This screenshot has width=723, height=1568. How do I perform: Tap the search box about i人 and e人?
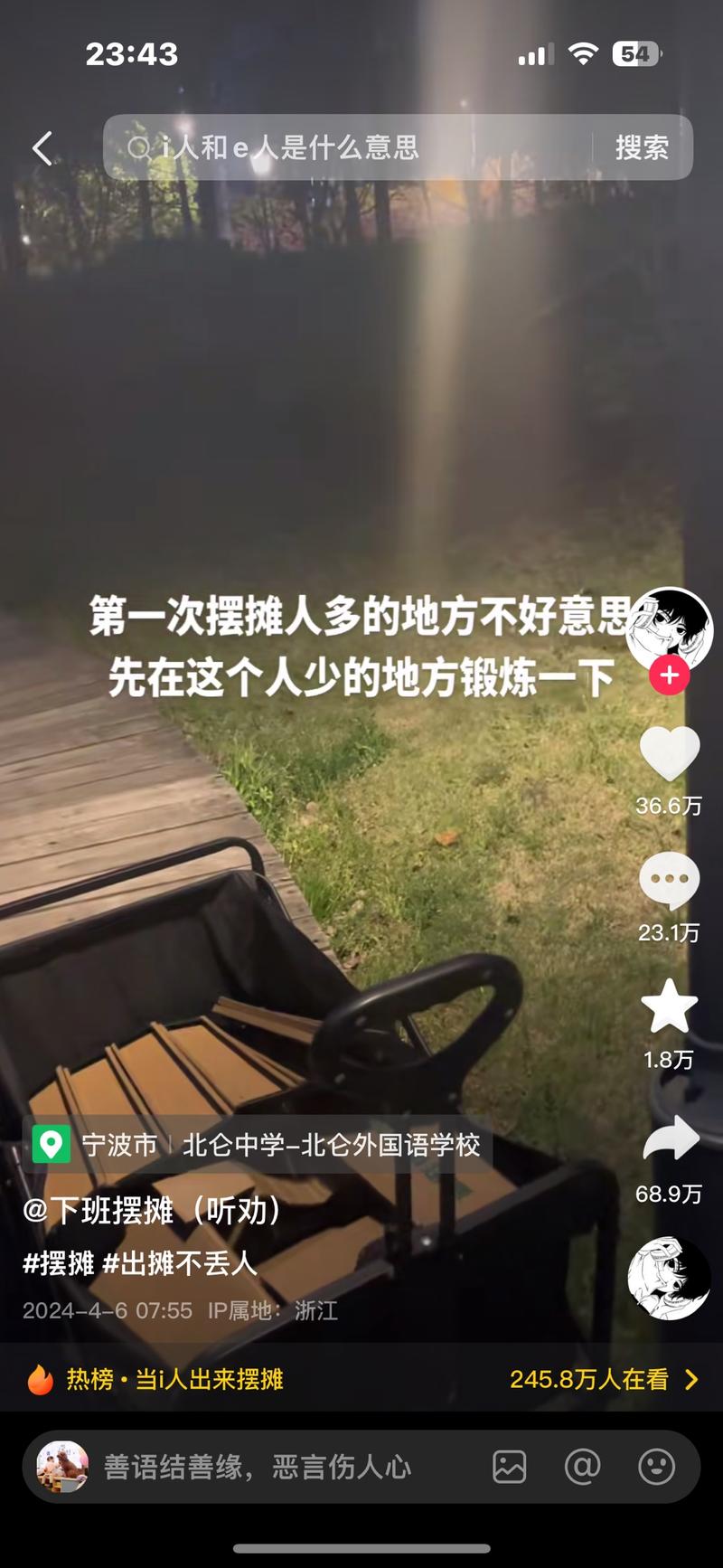(352, 147)
